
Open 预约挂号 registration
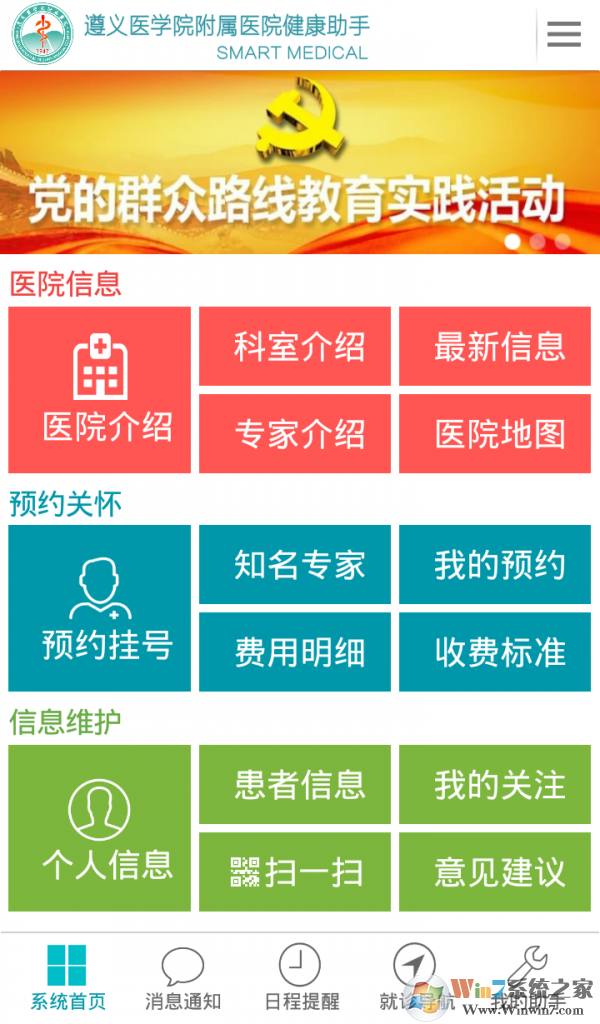point(99,608)
